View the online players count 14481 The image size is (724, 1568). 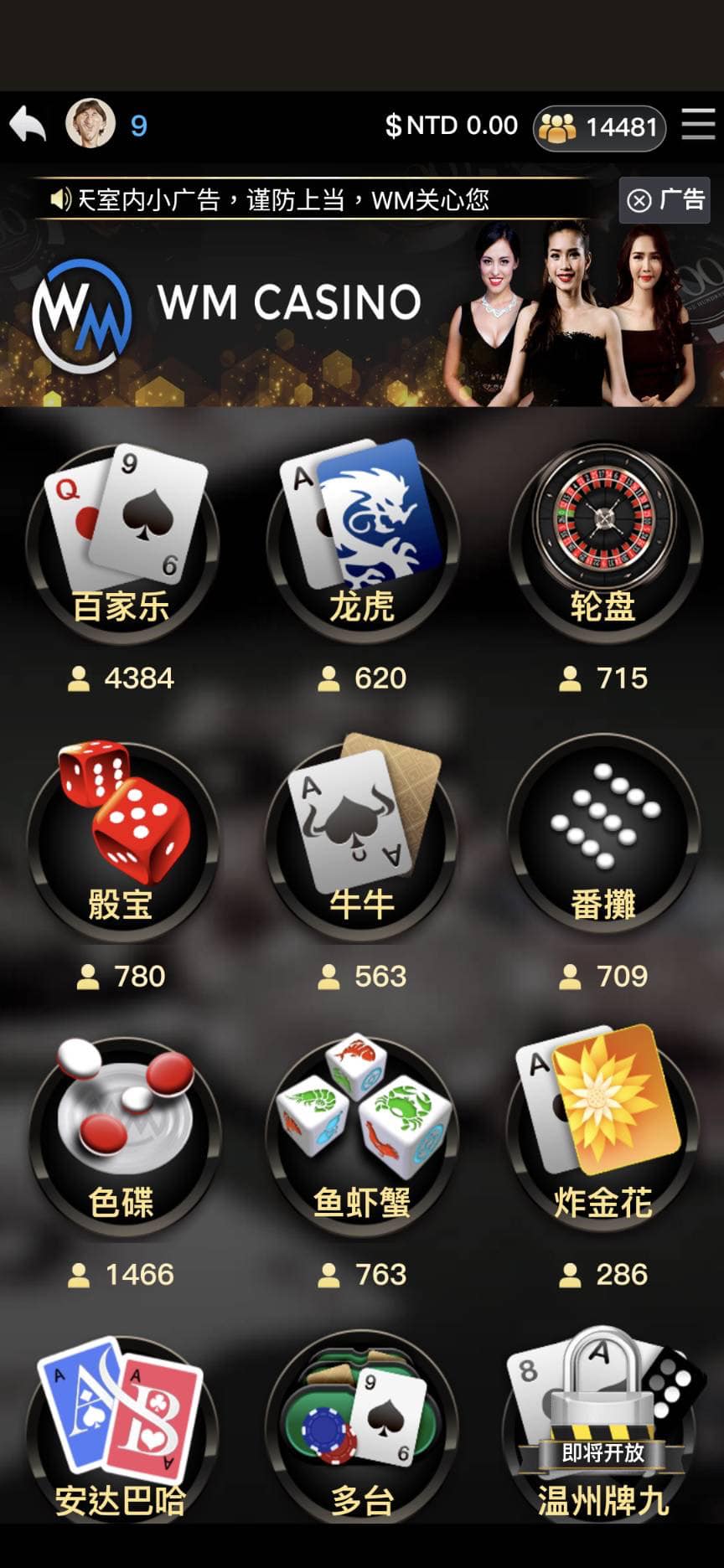(x=599, y=127)
